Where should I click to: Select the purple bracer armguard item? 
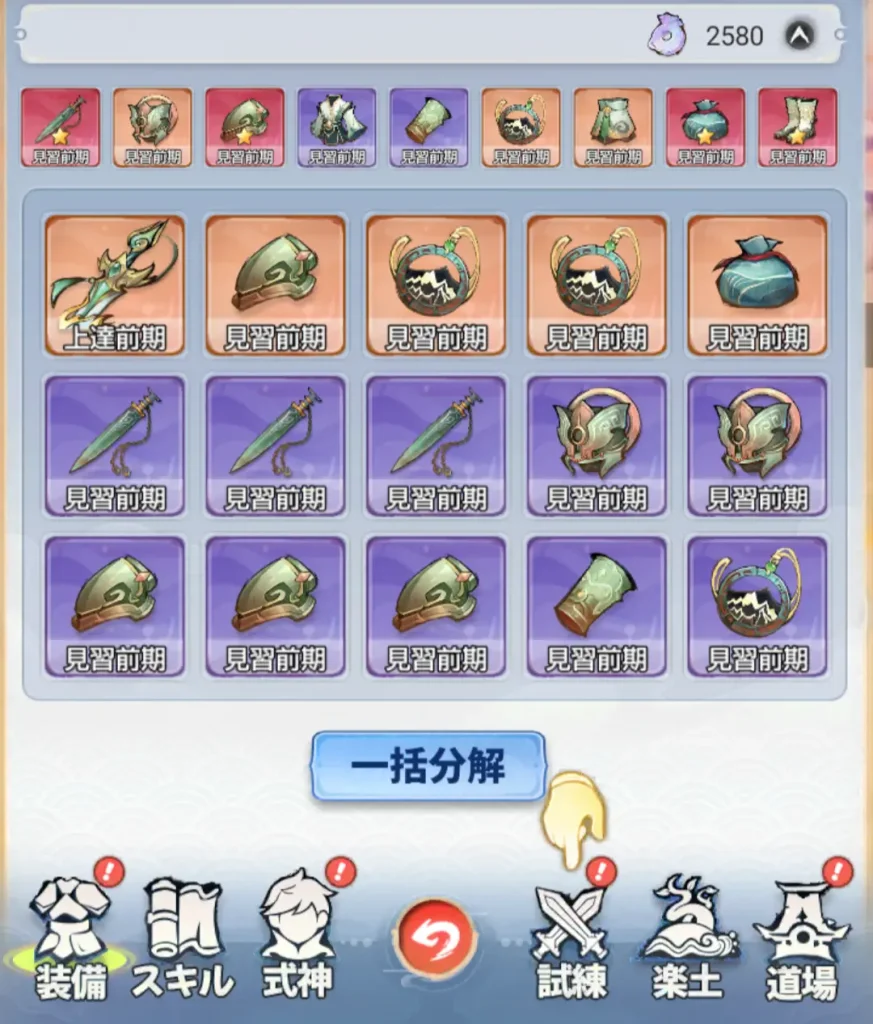[596, 607]
